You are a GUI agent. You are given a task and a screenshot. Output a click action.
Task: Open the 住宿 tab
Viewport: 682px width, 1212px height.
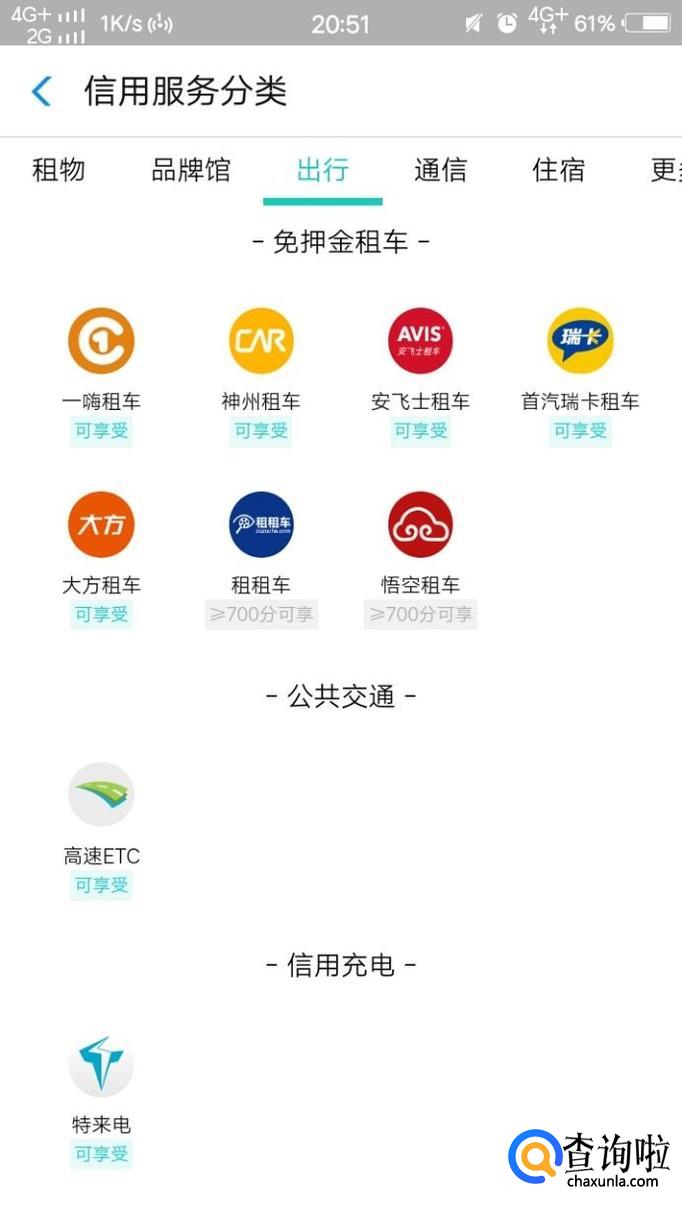click(558, 170)
